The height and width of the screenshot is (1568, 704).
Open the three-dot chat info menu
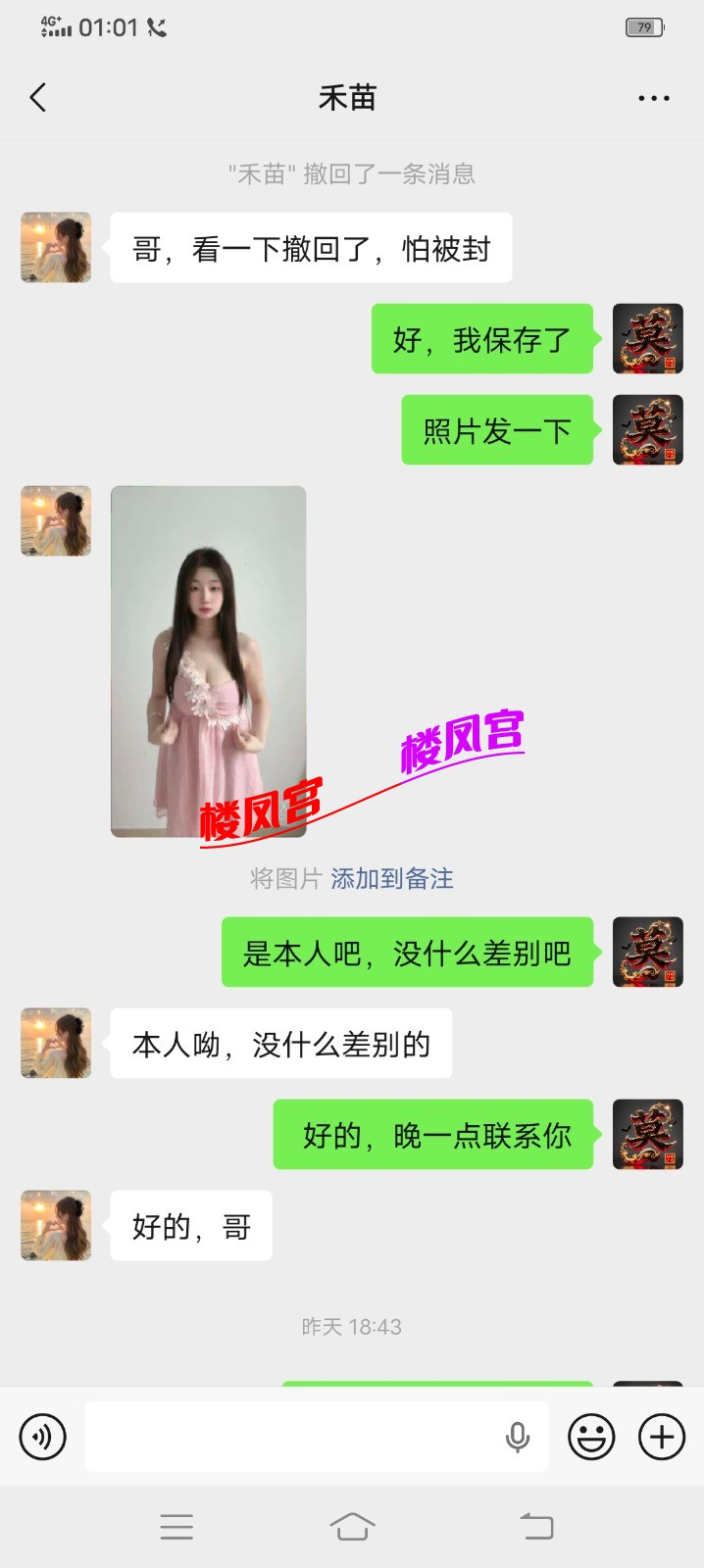[x=653, y=98]
